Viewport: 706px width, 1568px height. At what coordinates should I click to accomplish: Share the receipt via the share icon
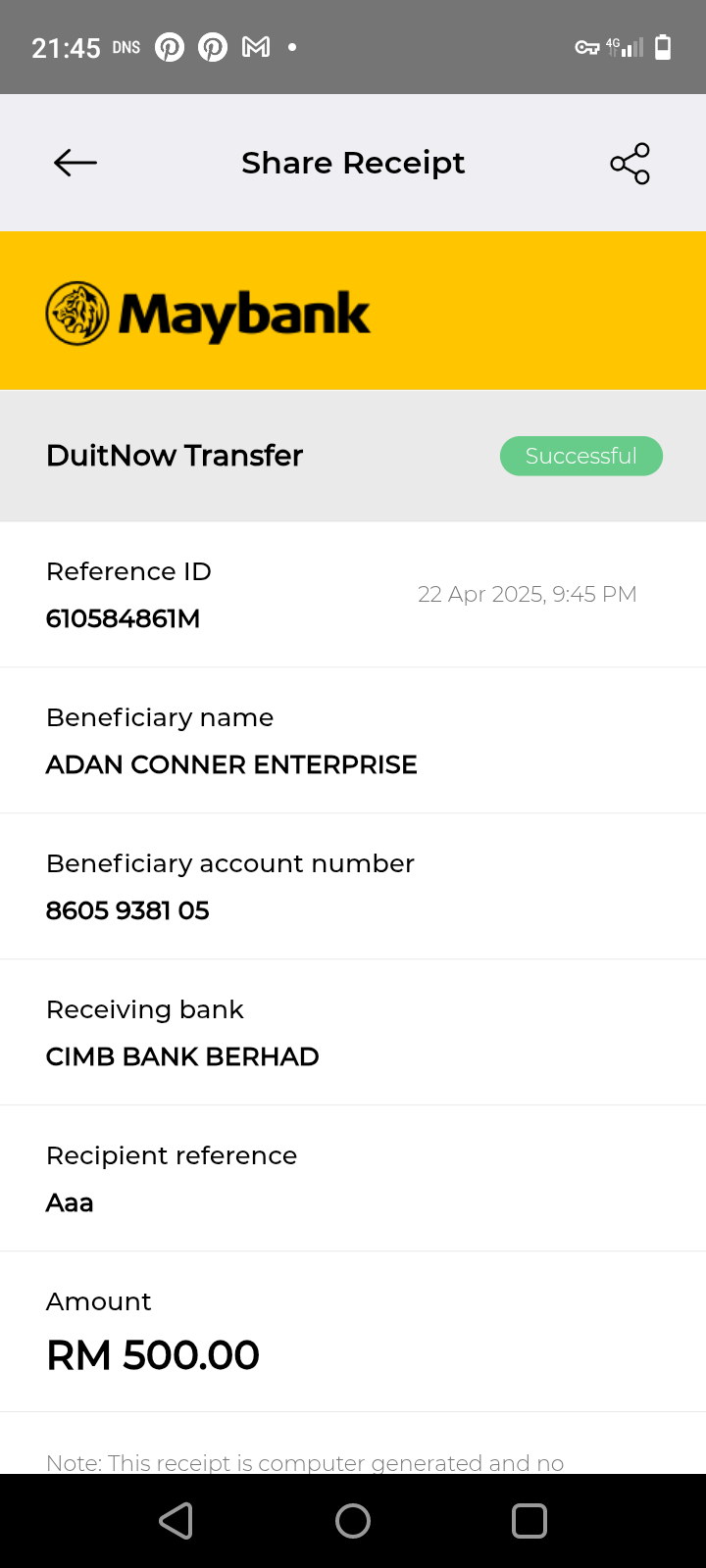[630, 164]
